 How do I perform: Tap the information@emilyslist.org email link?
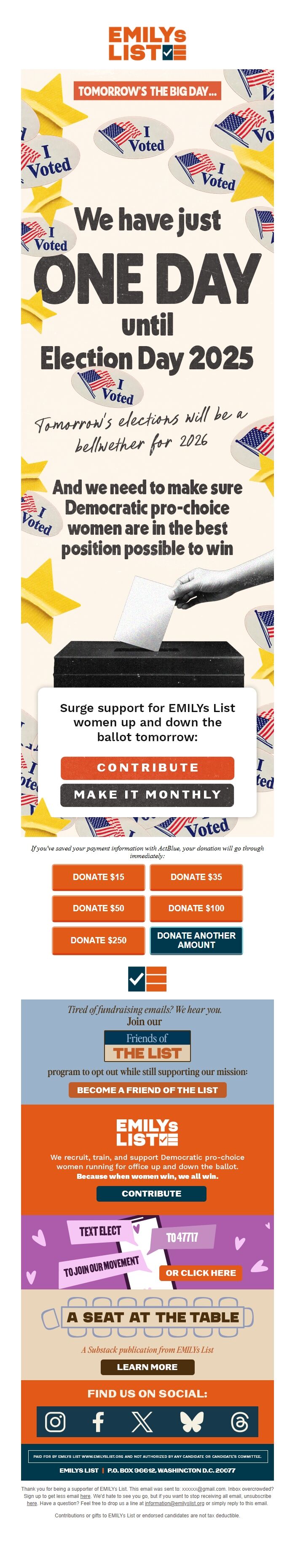(x=174, y=1503)
